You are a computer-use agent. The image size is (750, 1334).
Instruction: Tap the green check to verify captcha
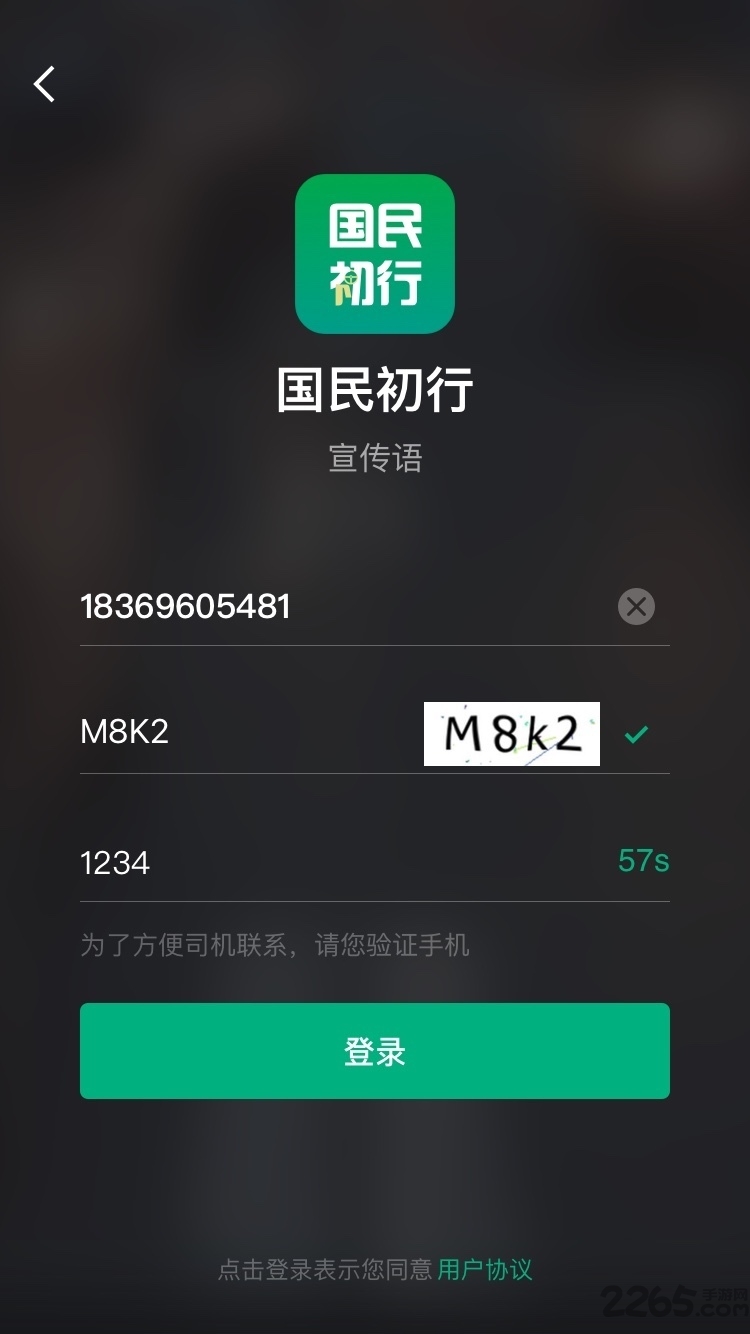(637, 734)
